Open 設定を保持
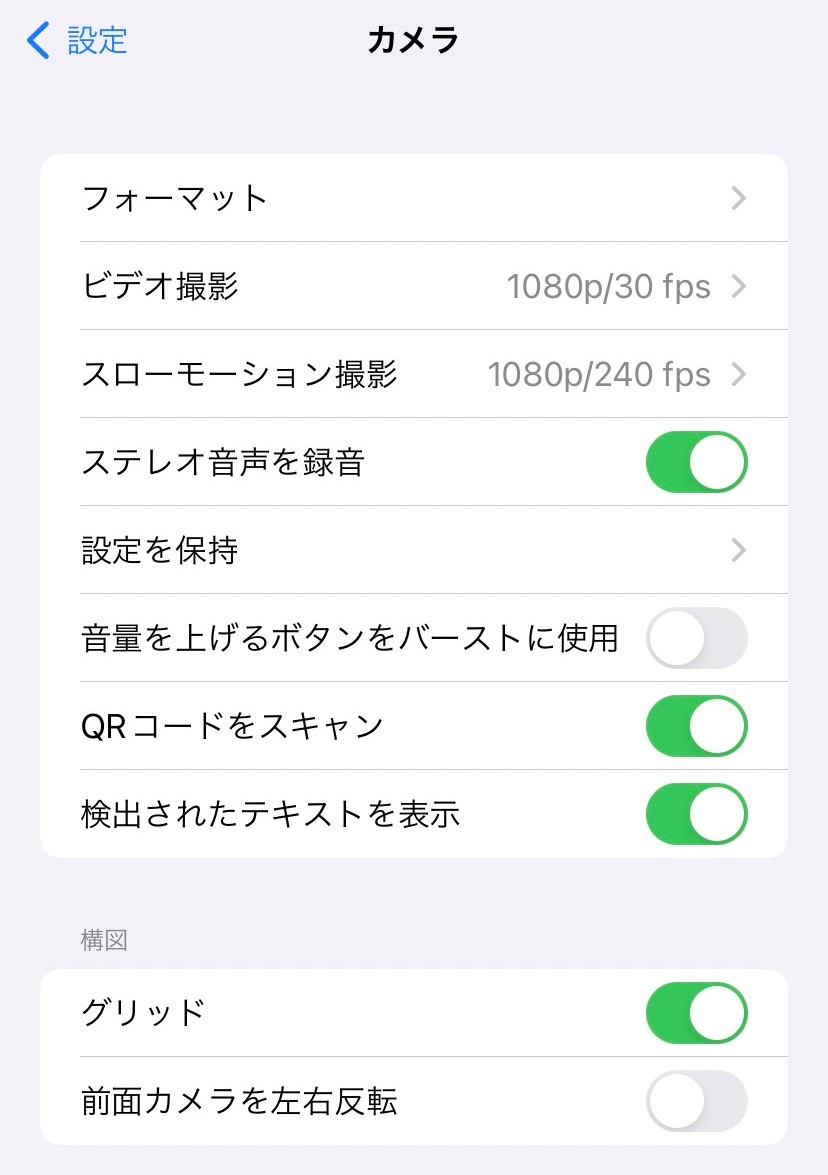828x1175 pixels. tap(413, 550)
